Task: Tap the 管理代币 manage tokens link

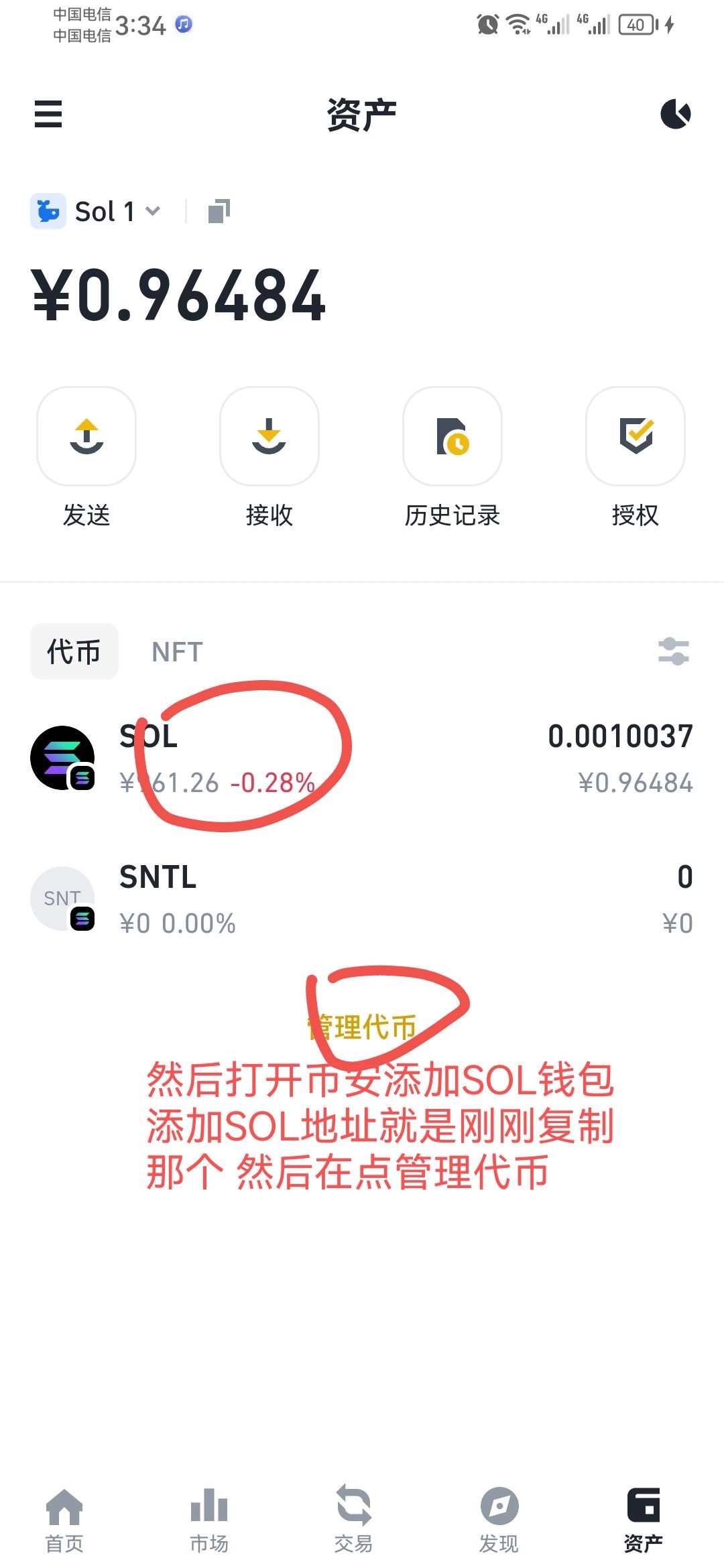Action: (x=362, y=1027)
